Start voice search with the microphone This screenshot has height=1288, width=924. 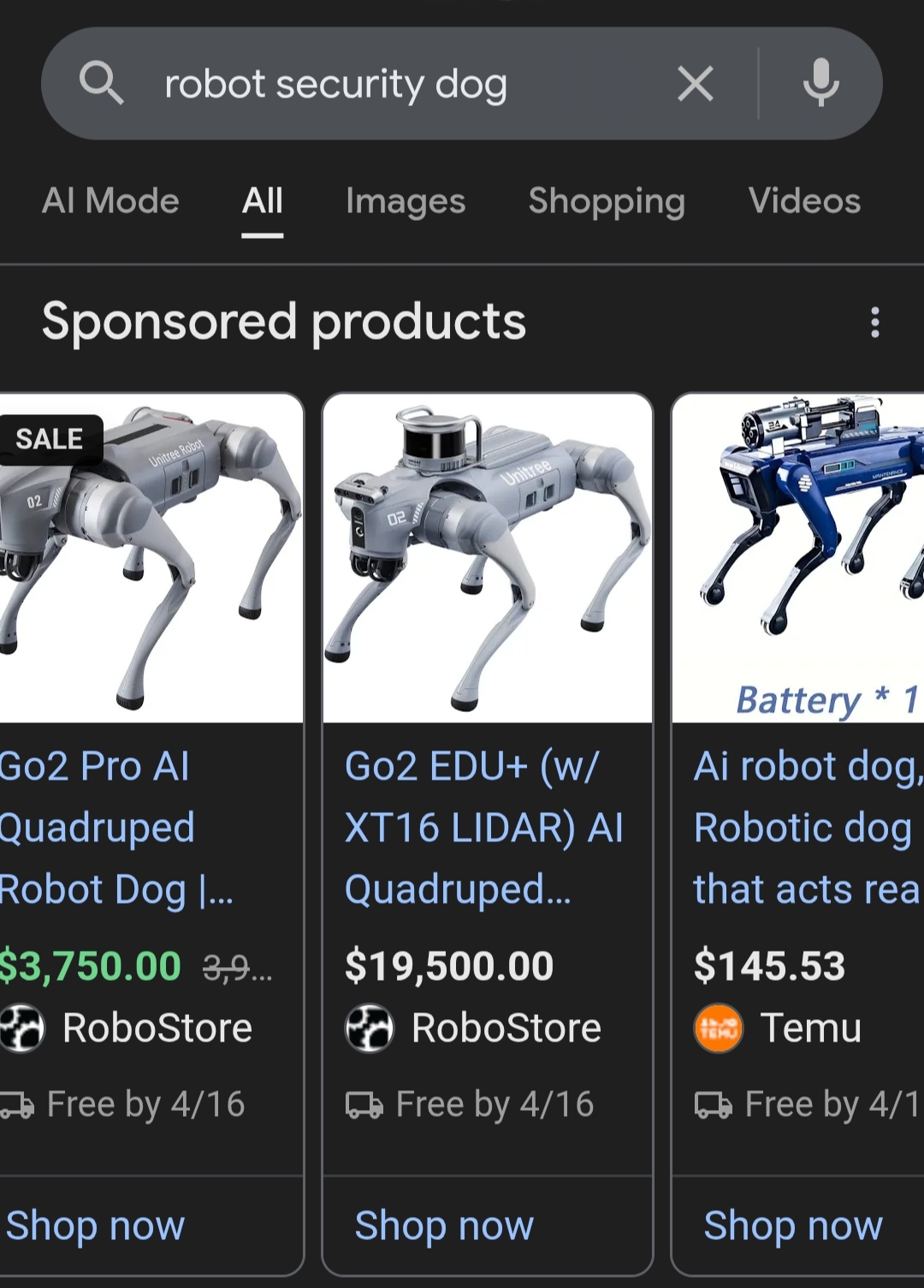coord(820,84)
